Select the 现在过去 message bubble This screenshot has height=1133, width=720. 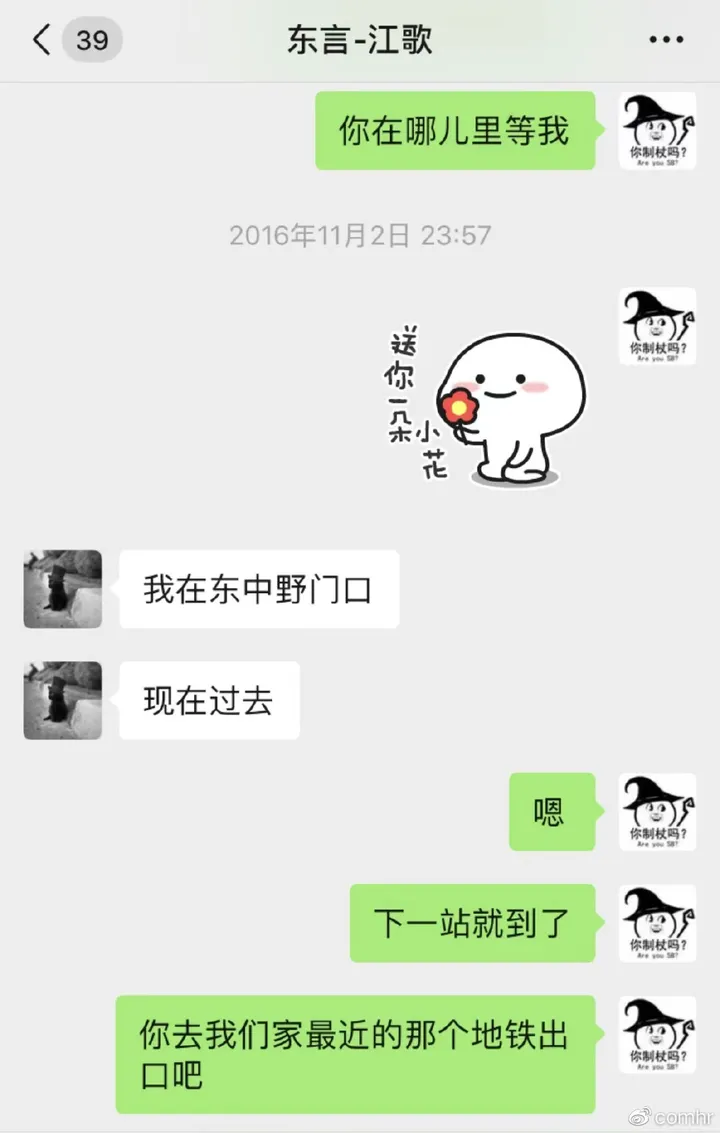click(208, 700)
